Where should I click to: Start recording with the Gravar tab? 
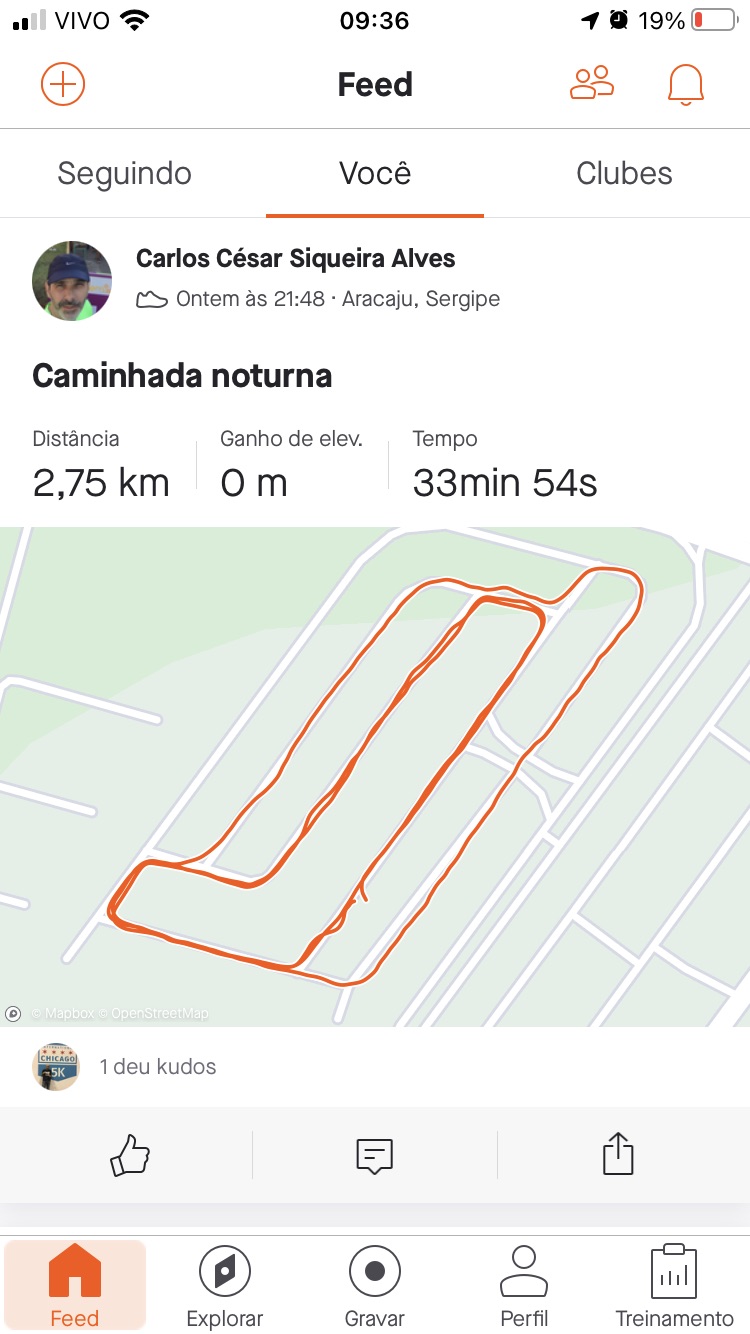pos(375,1286)
